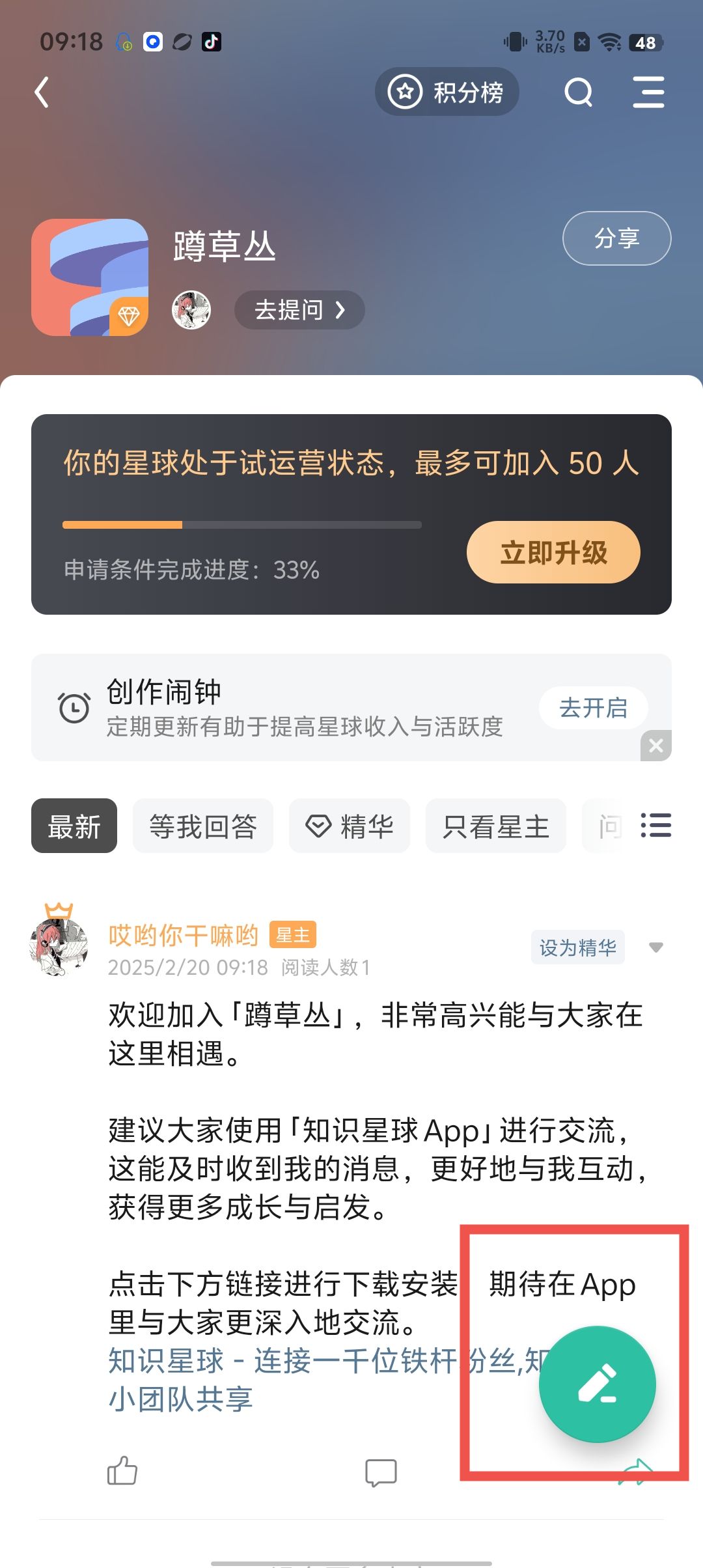
Task: Open the search icon in the header
Action: [578, 92]
